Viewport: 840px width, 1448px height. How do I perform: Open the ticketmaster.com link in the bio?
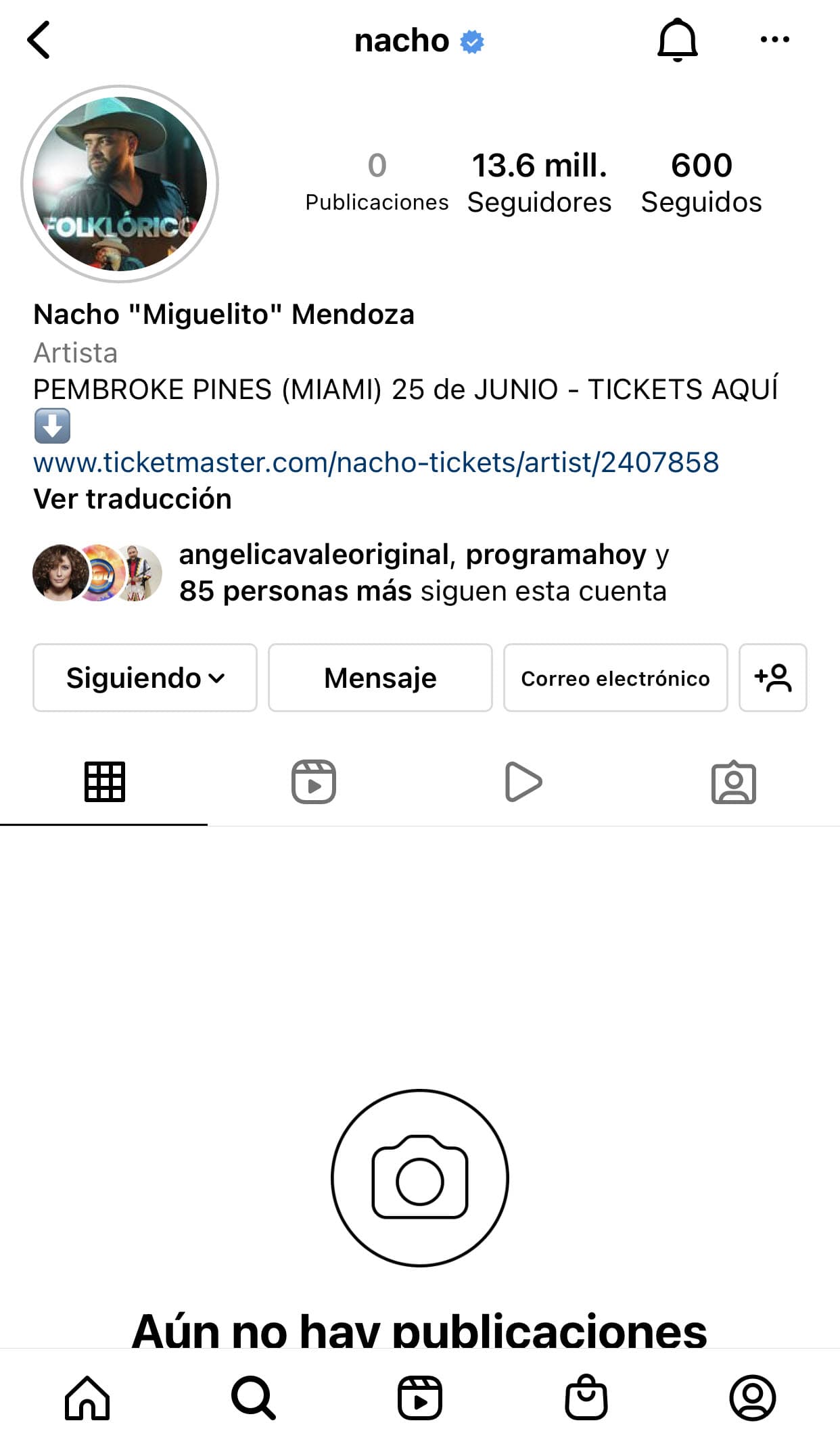tap(377, 462)
